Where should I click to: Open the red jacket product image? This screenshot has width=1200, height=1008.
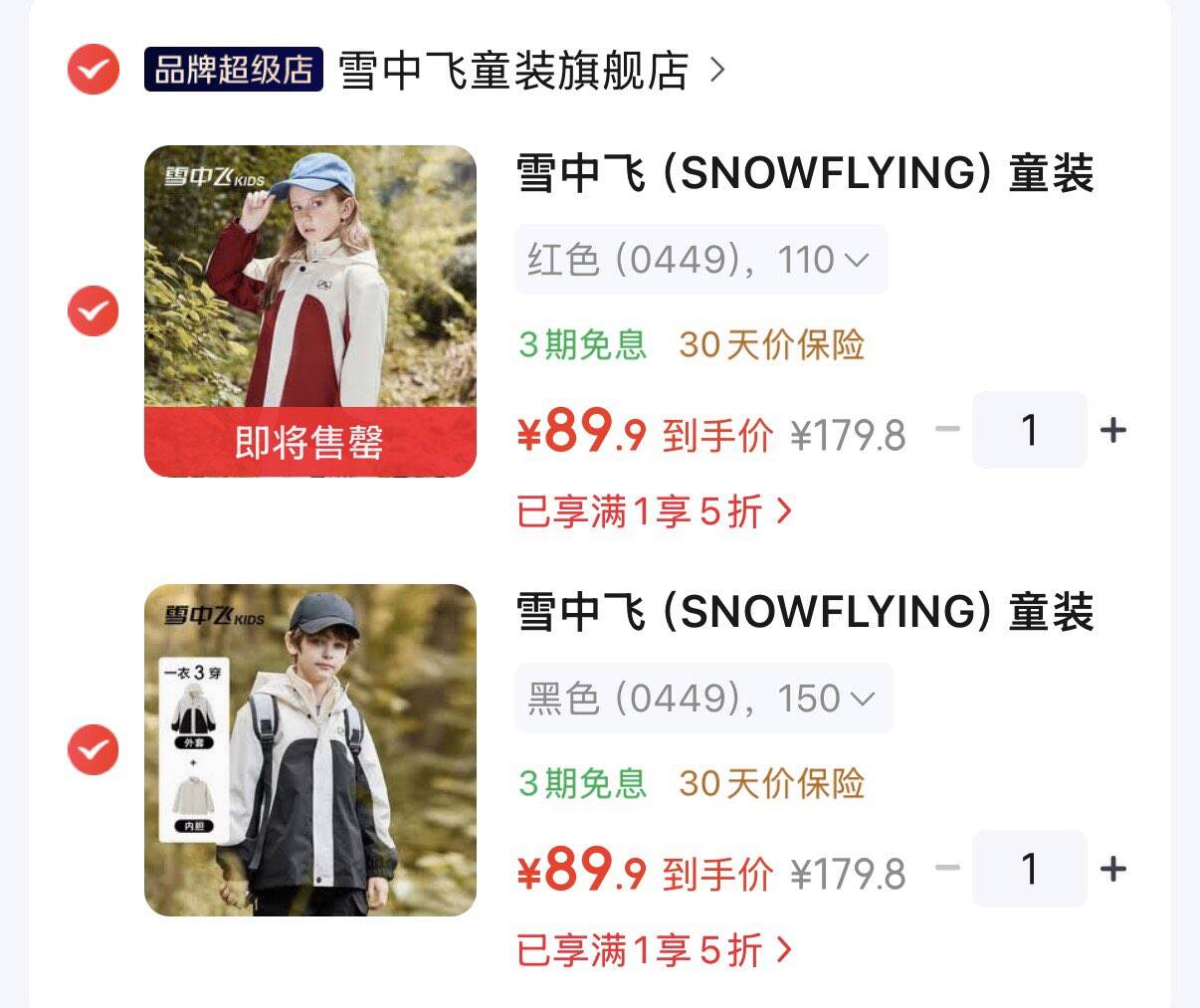point(310,310)
